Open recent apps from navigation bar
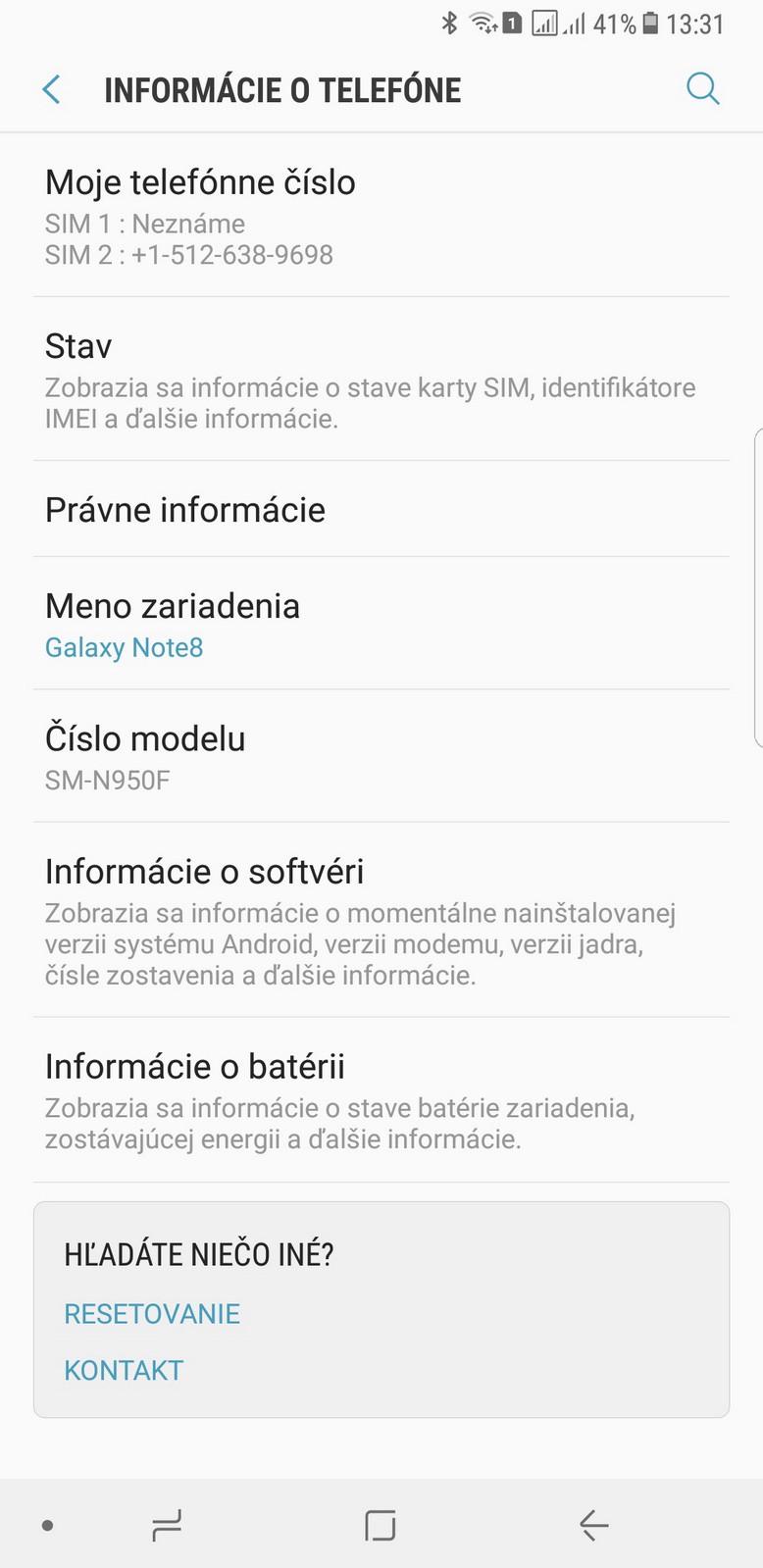This screenshot has width=763, height=1568. point(167,1525)
